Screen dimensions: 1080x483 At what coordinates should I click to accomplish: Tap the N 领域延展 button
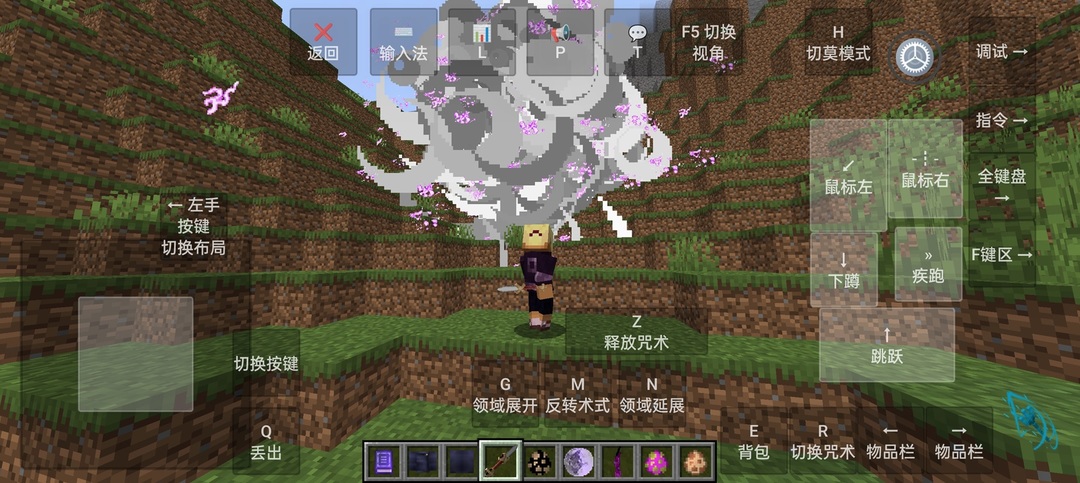point(652,396)
